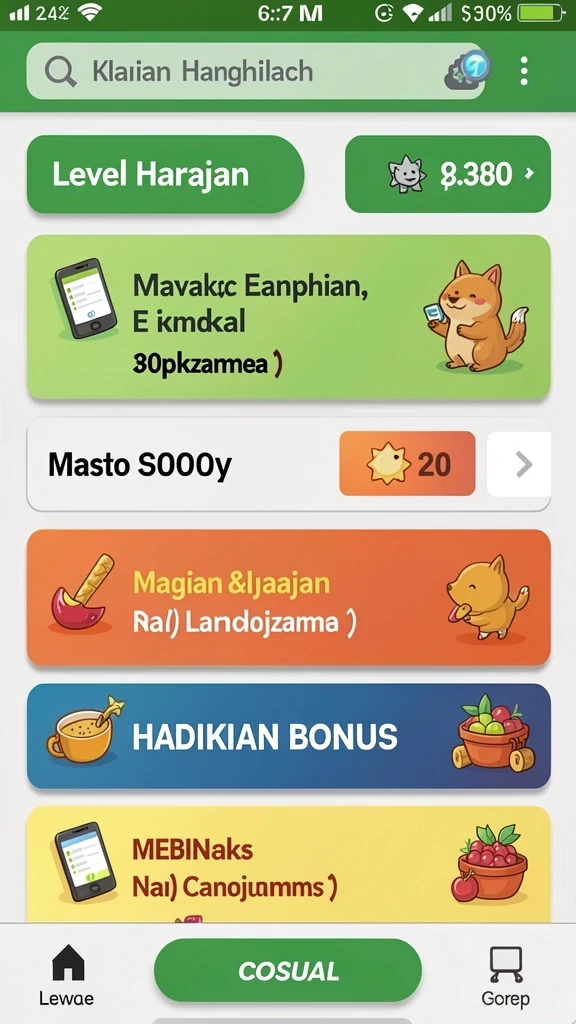This screenshot has height=1024, width=576.
Task: Open the HADIKIAN BONUS banner
Action: (x=288, y=736)
